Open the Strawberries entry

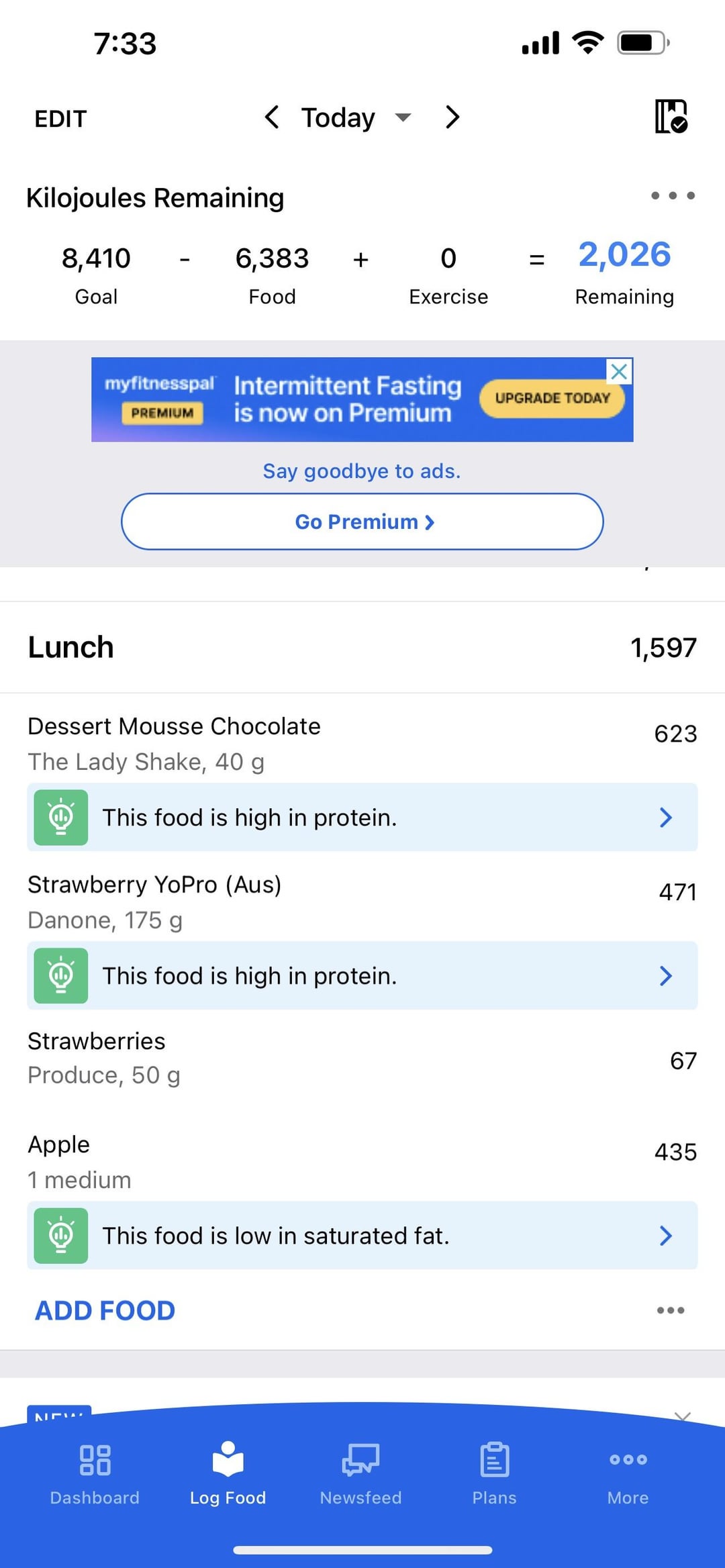pyautogui.click(x=362, y=1059)
